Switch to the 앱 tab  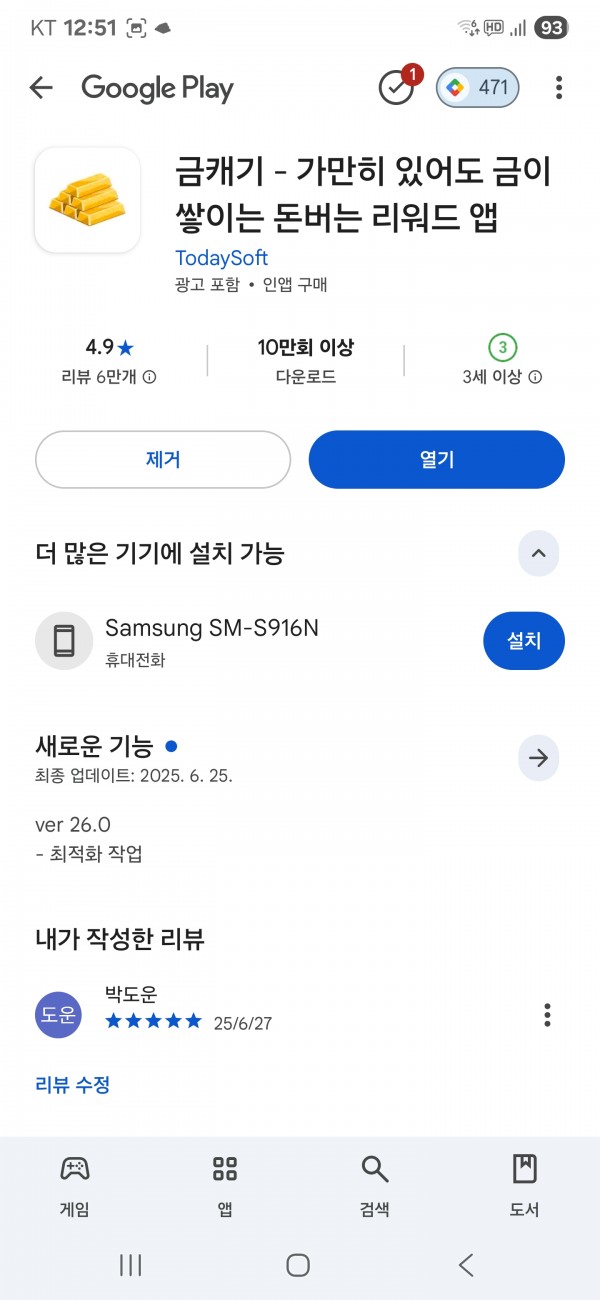225,1186
